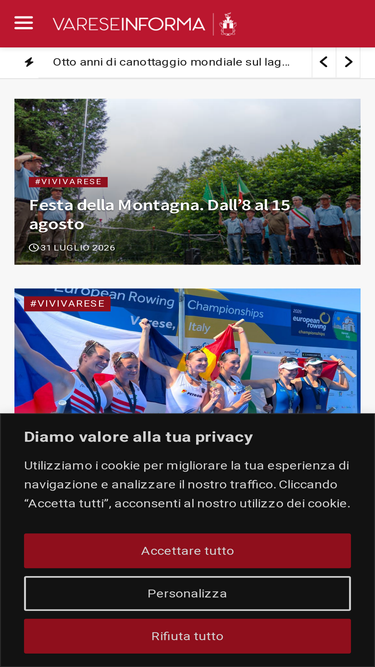
Task: Show previous ticker headline
Action: (x=324, y=63)
